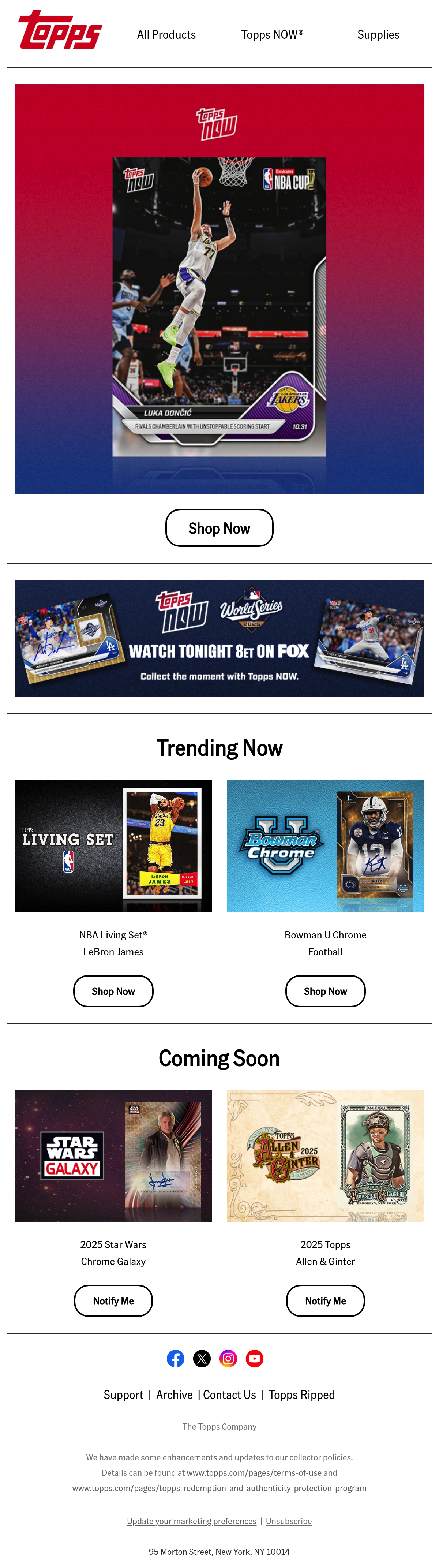Open the Bowman U Chrome image tile
Screen dimensions: 439x1568
click(x=325, y=845)
